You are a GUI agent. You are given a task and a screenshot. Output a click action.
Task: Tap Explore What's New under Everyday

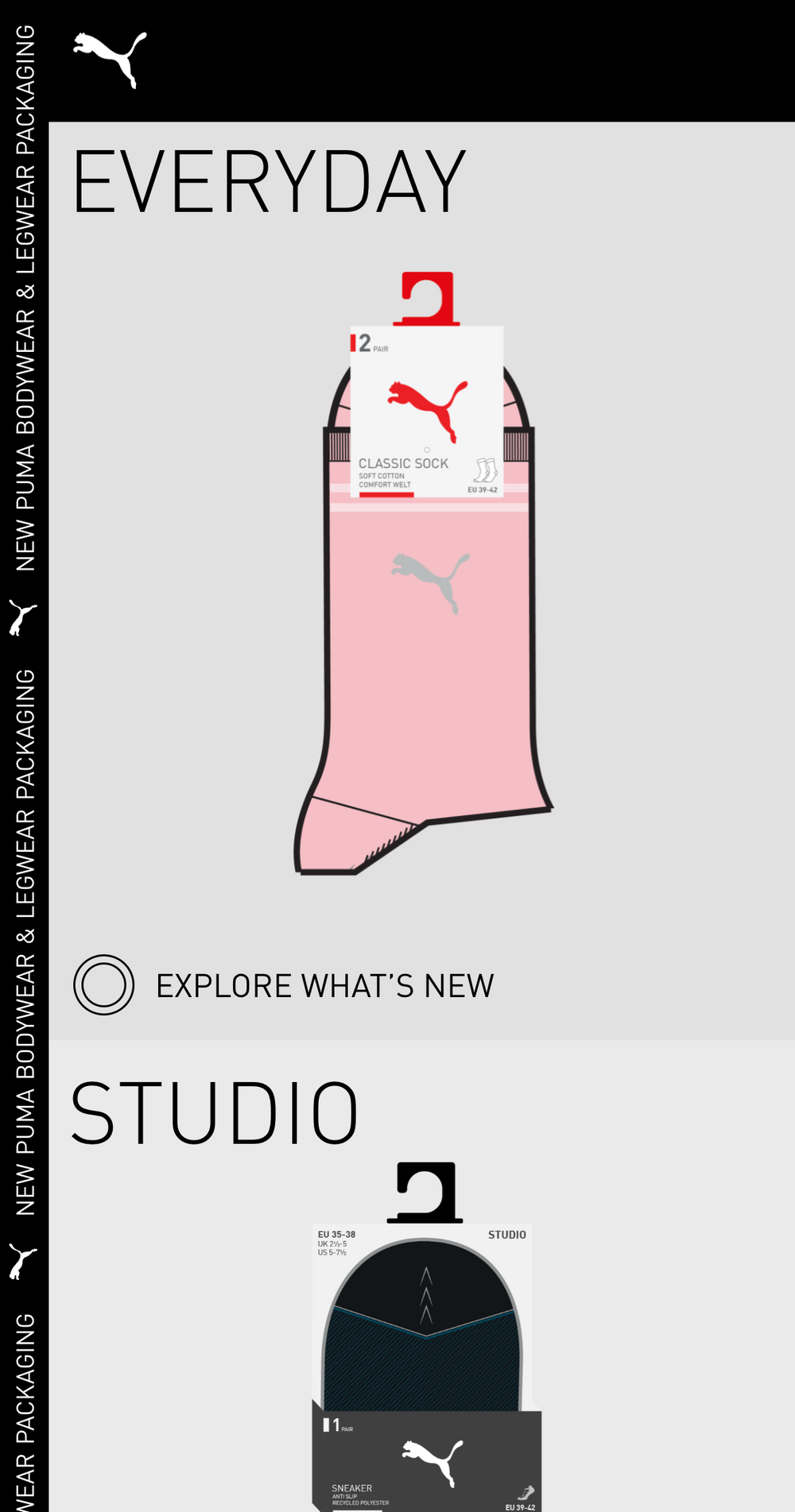click(x=284, y=985)
